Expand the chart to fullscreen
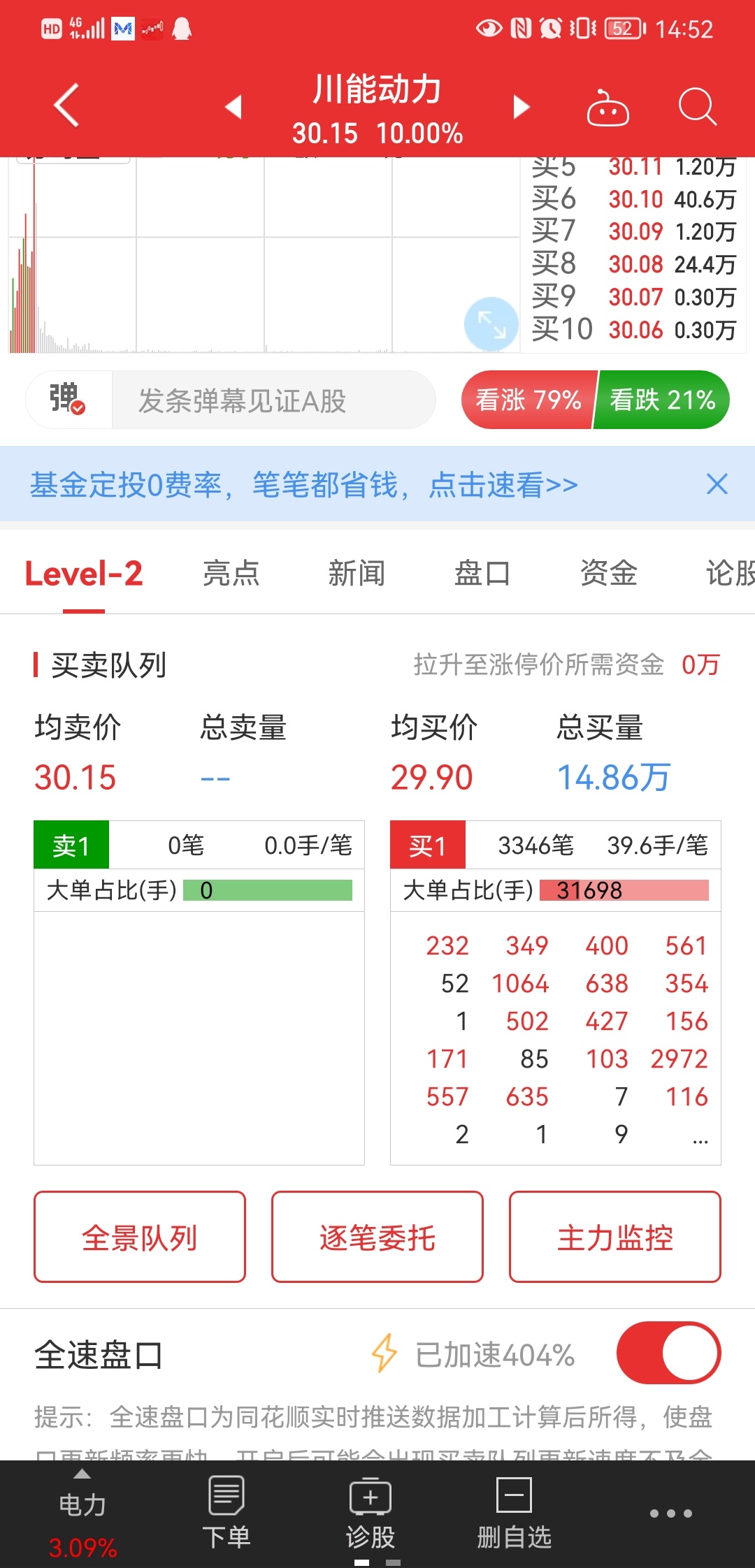This screenshot has height=1568, width=755. click(x=491, y=324)
